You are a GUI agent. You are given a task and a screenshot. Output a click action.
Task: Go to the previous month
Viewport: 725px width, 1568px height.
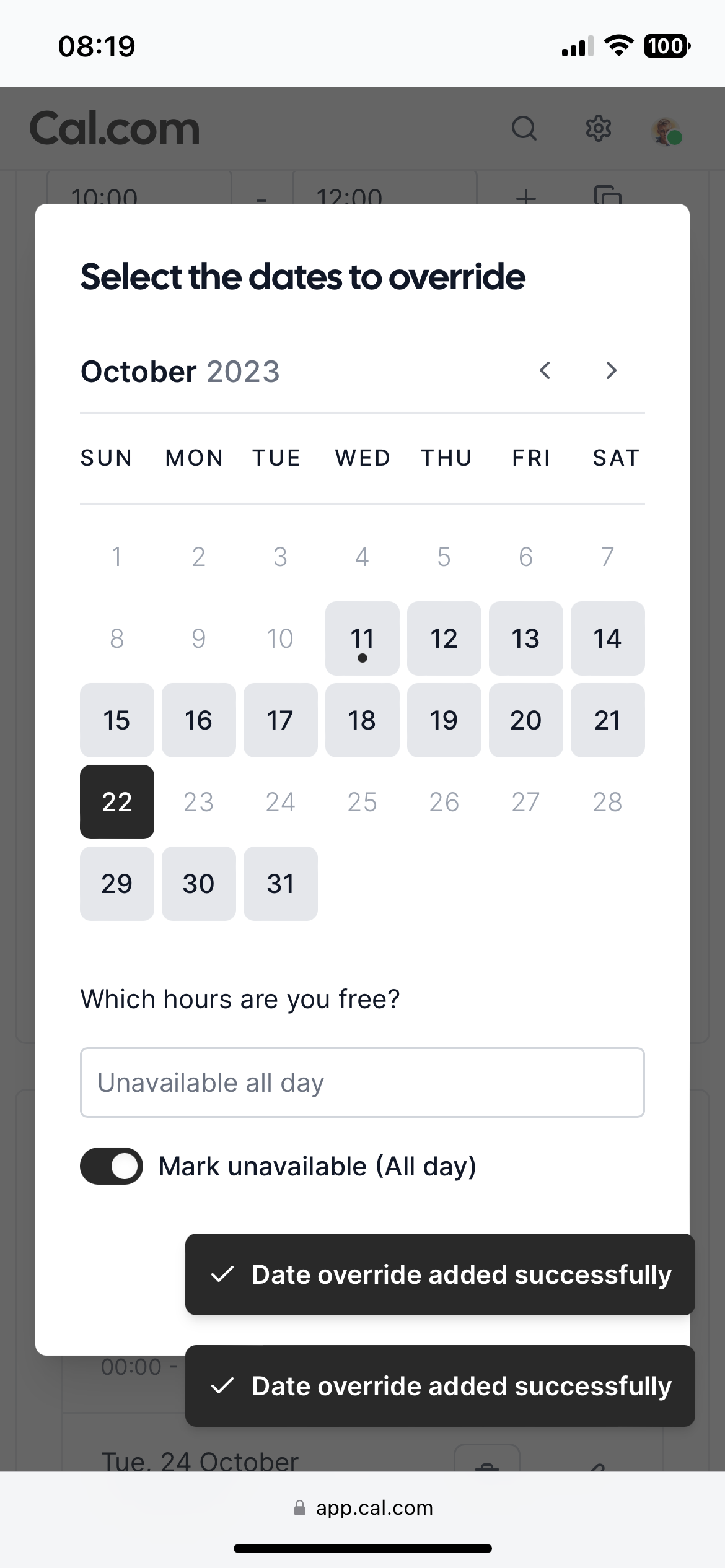point(545,370)
